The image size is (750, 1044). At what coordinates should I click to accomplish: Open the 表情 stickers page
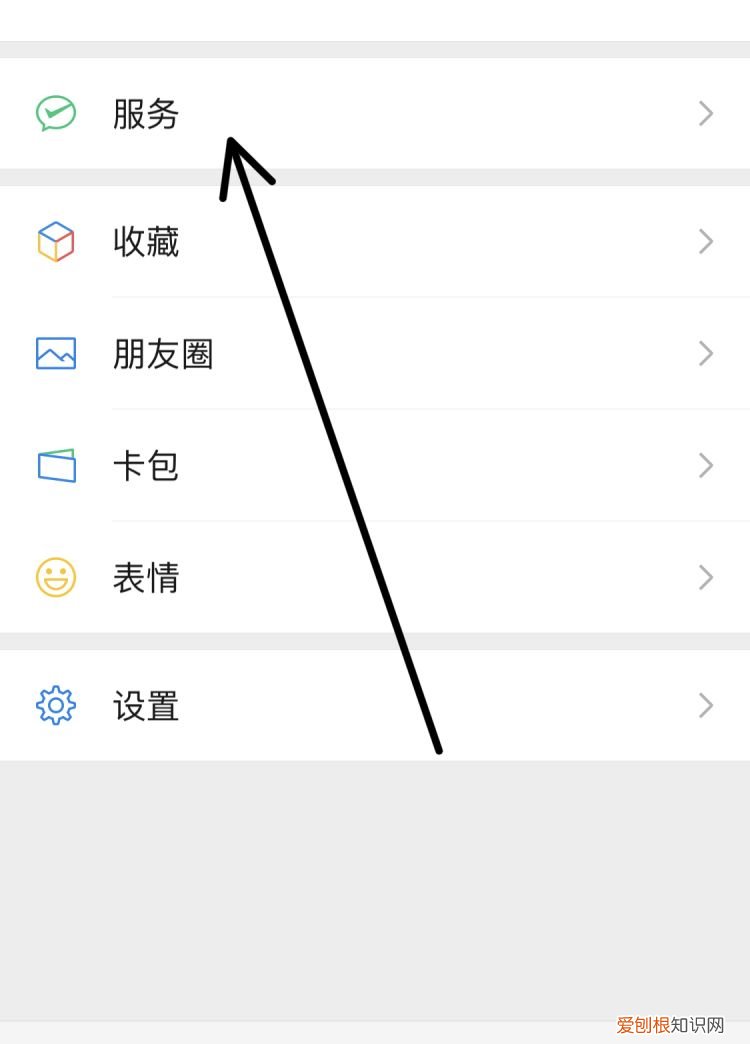[x=147, y=577]
